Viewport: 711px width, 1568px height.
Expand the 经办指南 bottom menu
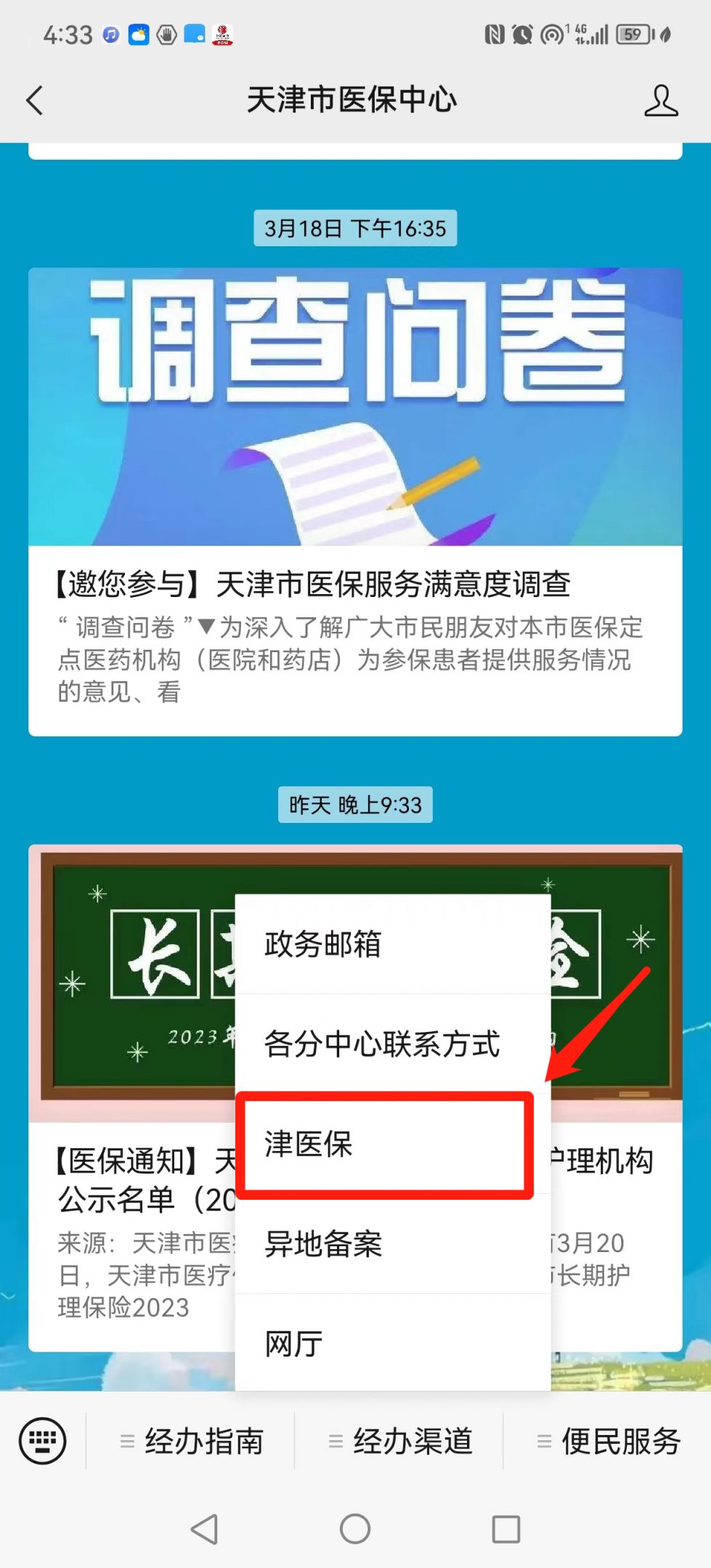[192, 1441]
